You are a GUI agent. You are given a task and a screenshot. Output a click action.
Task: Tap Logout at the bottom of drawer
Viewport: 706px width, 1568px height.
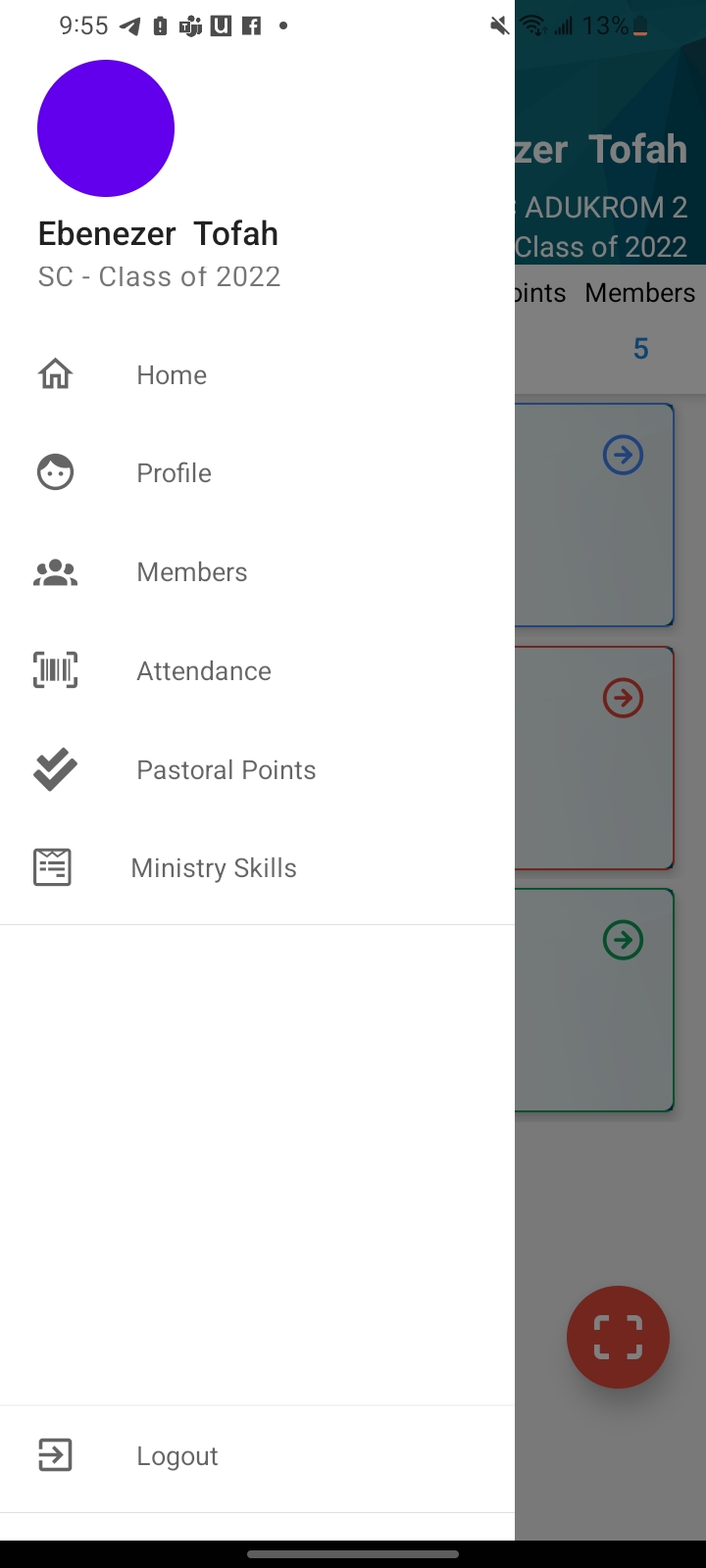point(176,1455)
